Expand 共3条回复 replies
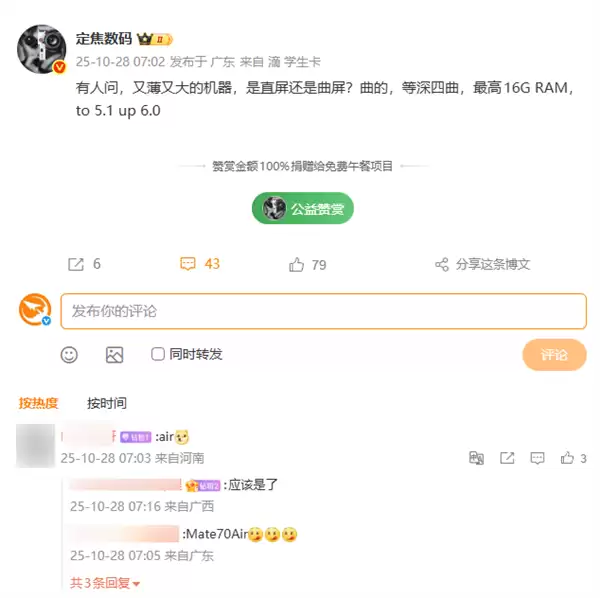Screen dimensions: 600x598 pos(105,582)
